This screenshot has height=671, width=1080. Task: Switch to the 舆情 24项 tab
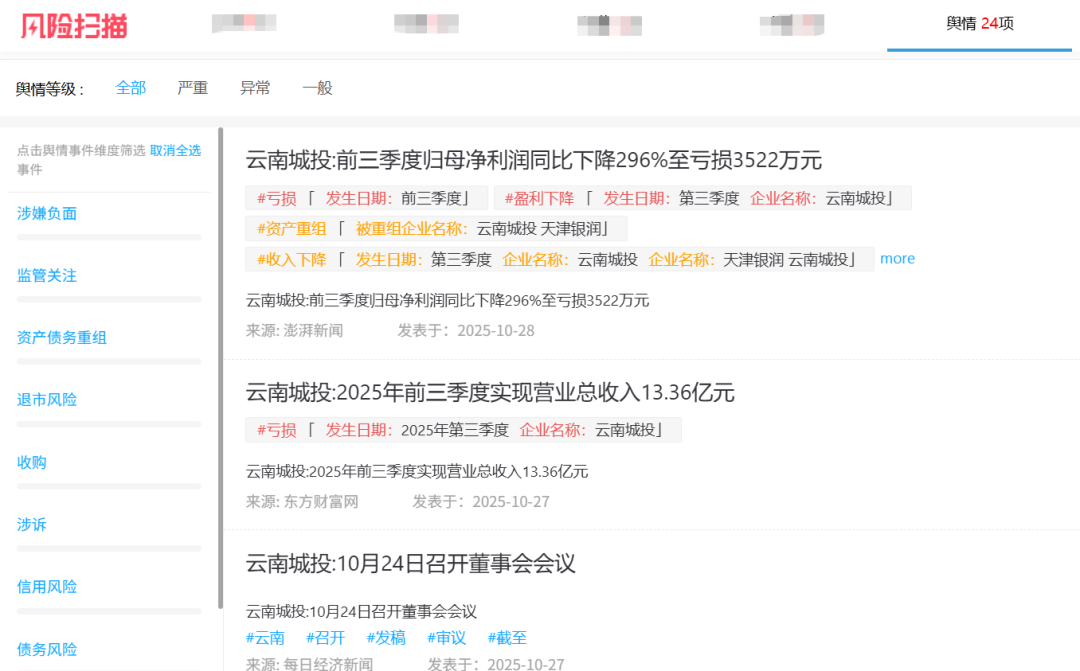coord(980,23)
